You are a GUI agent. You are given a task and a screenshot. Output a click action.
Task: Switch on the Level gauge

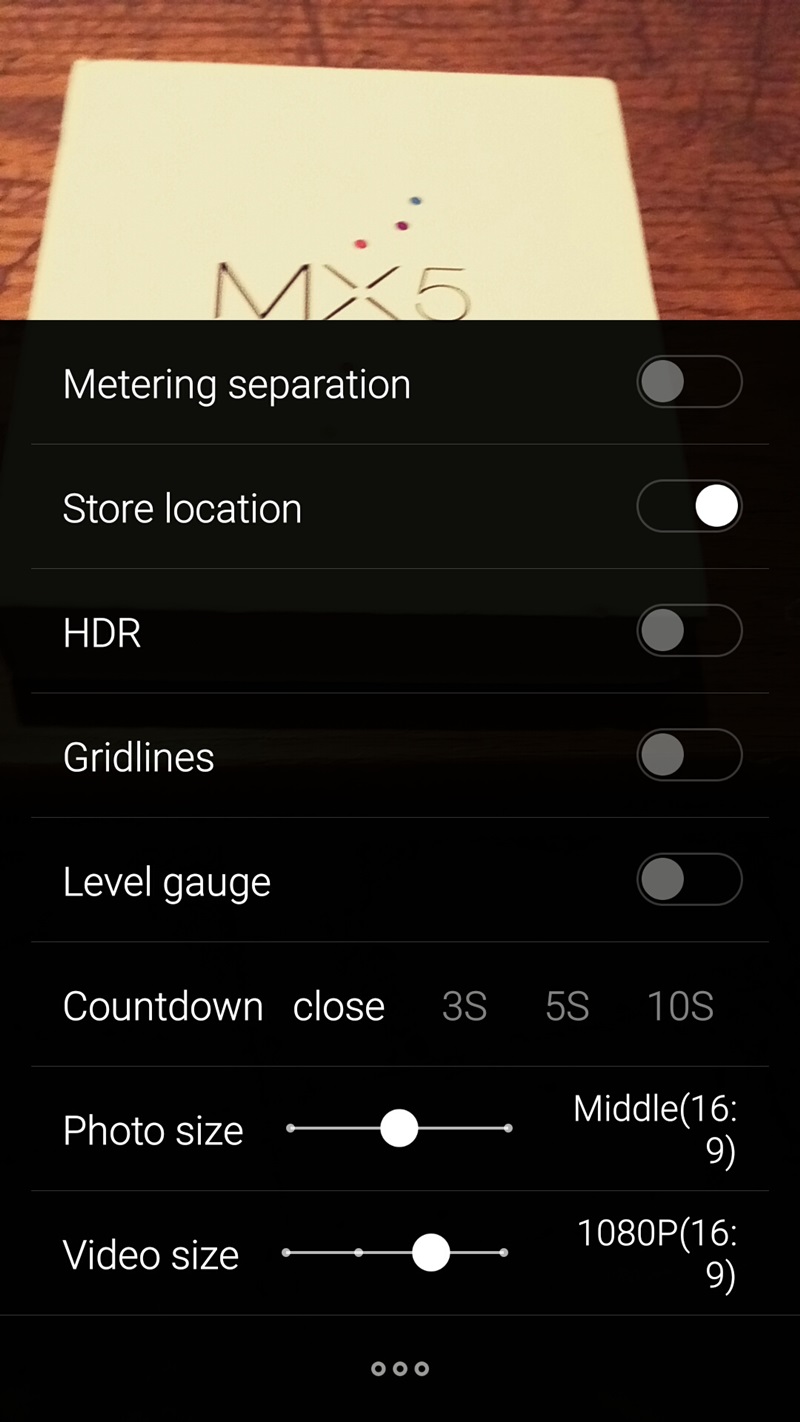tap(689, 880)
